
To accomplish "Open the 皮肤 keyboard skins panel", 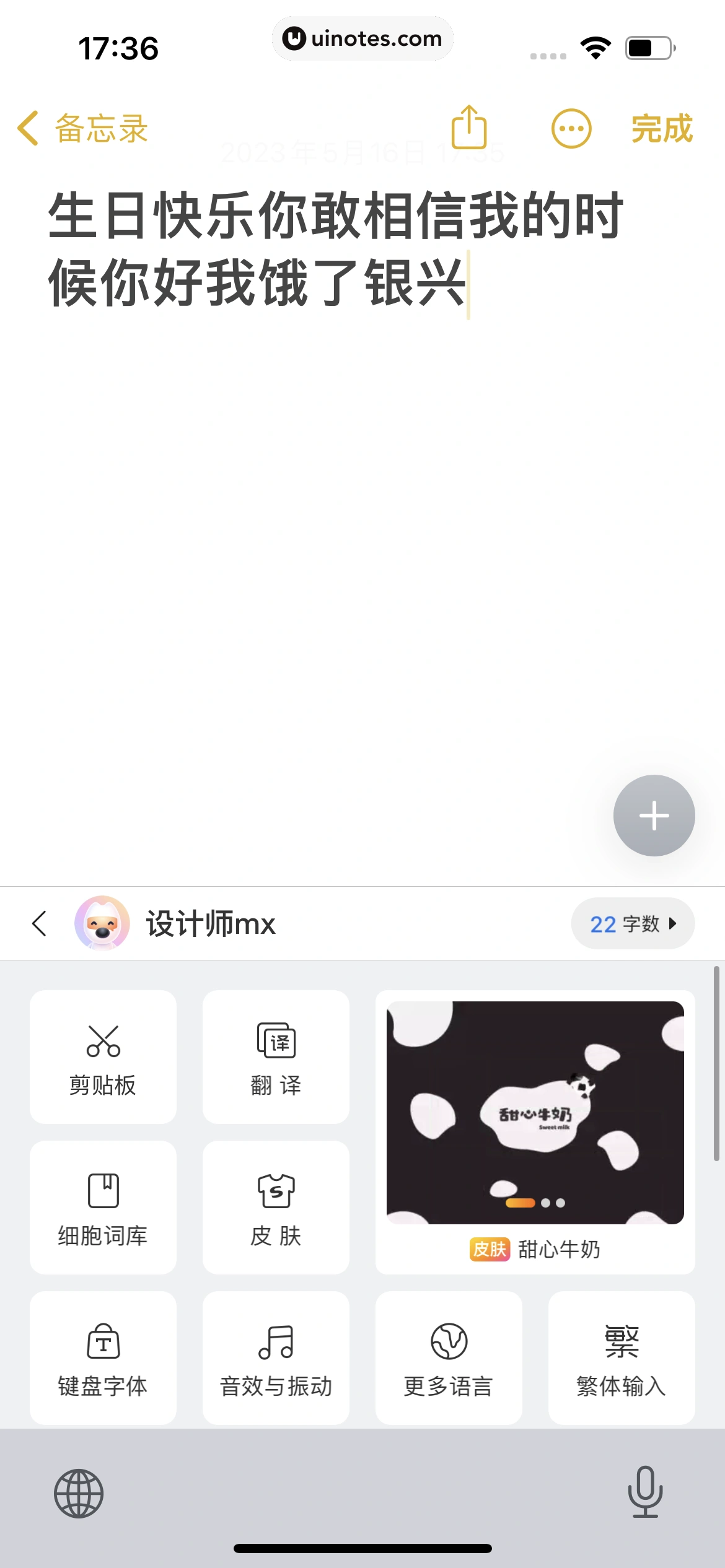I will pos(276,1208).
